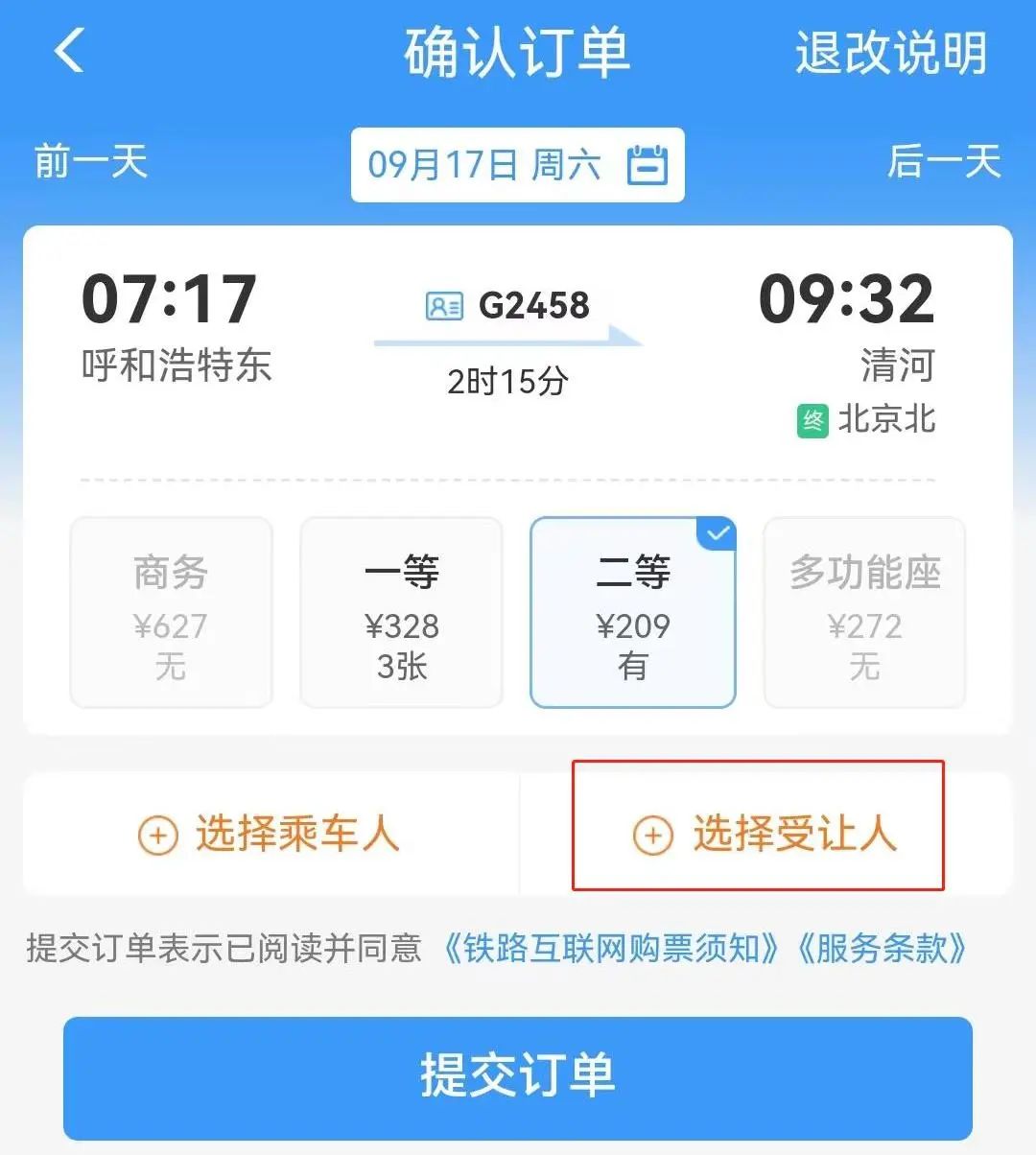Choose the 多功能座 seat option
1036x1155 pixels.
(863, 612)
